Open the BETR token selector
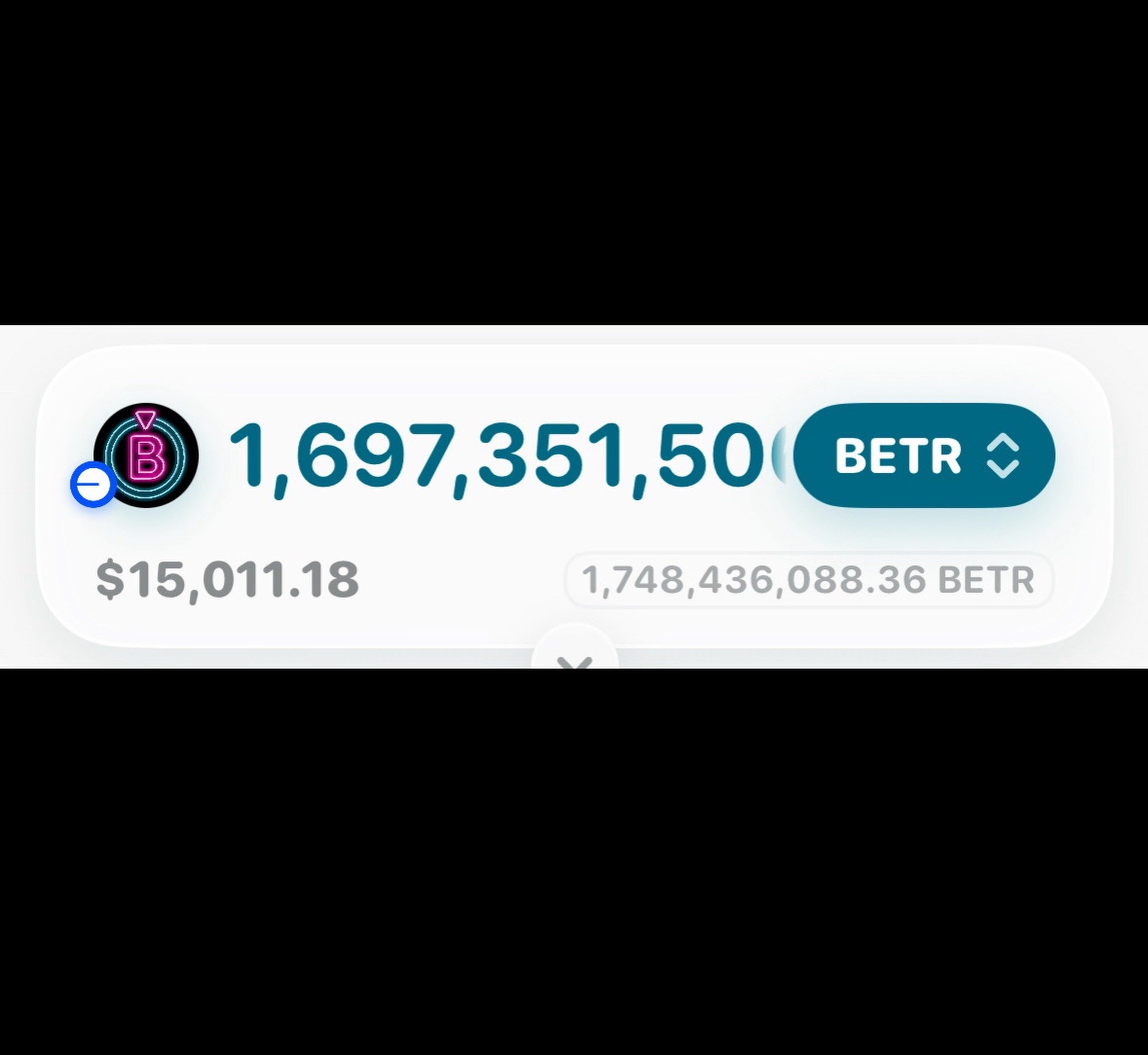The width and height of the screenshot is (1148, 1055). [x=925, y=455]
